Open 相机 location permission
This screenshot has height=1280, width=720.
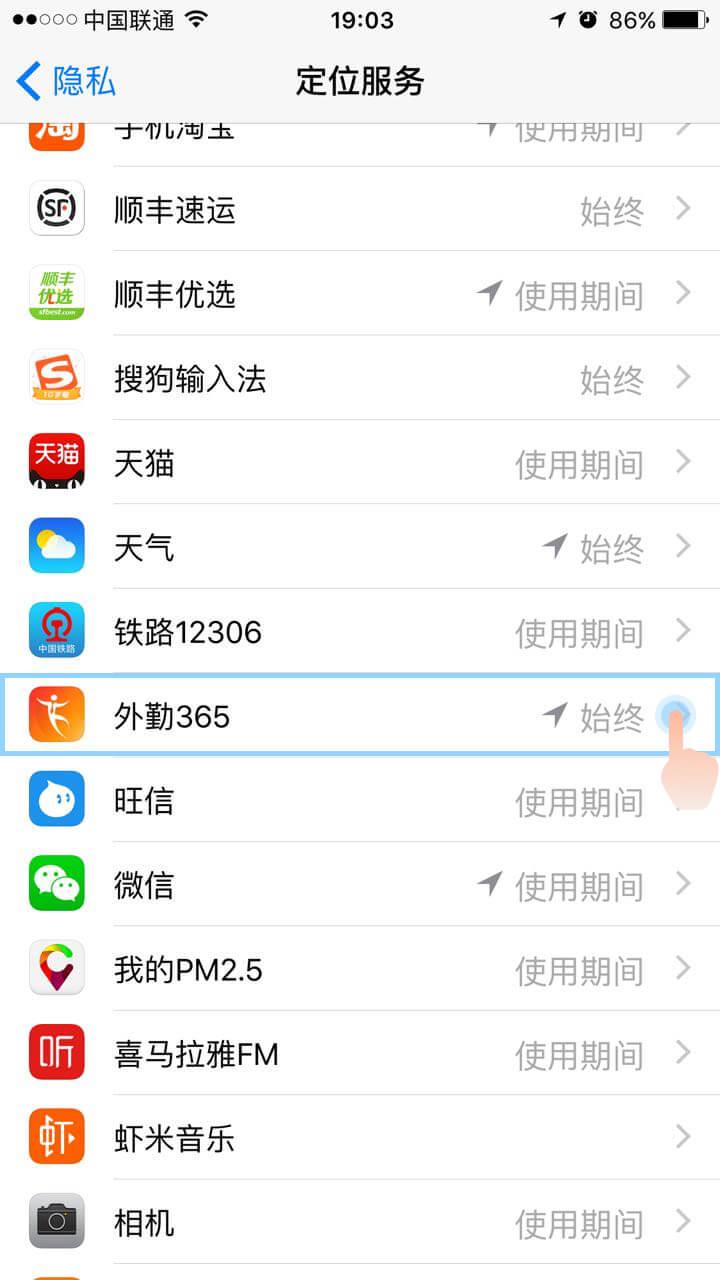[360, 1222]
